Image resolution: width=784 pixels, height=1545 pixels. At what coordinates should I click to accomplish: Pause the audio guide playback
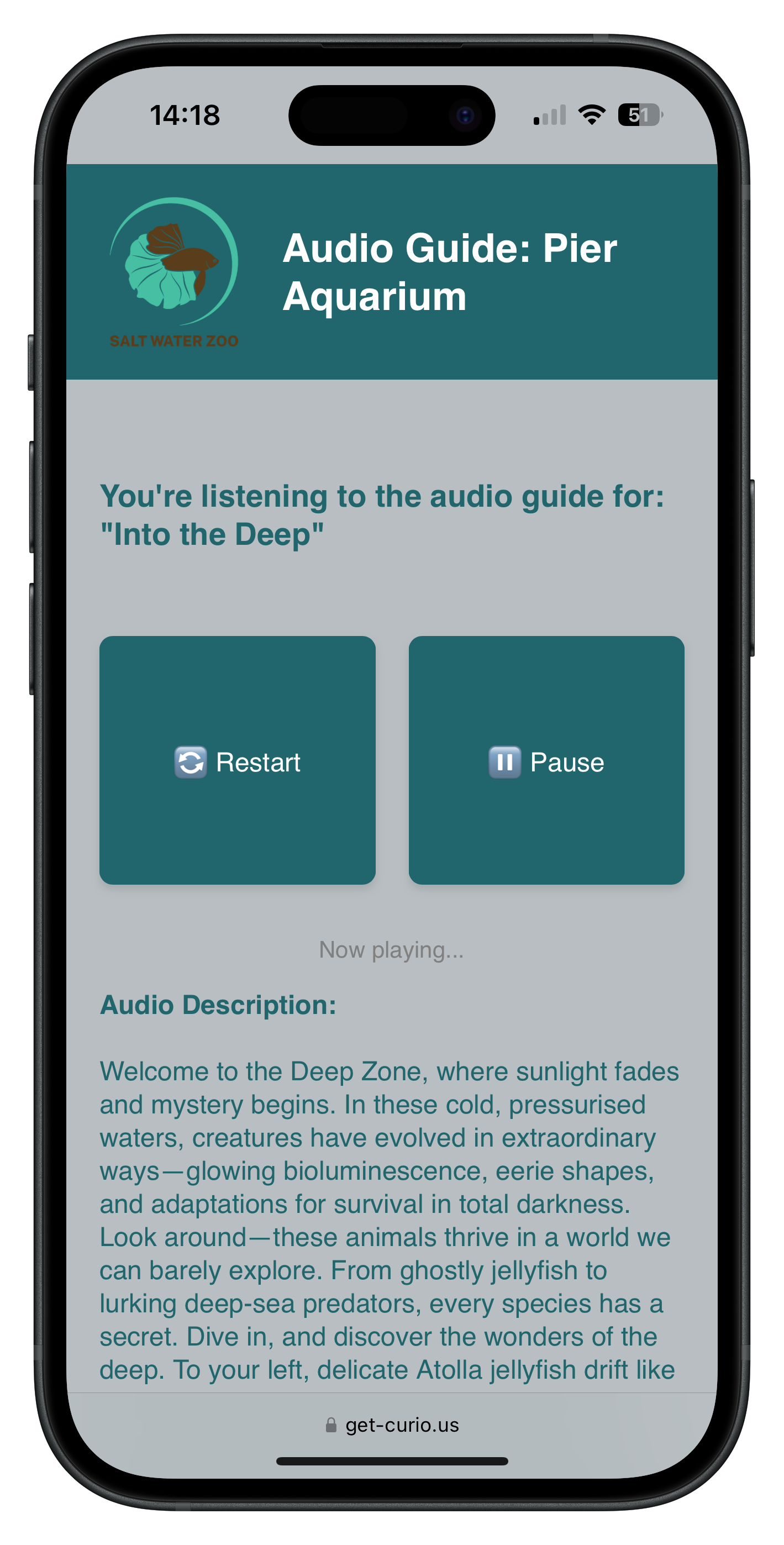click(546, 760)
